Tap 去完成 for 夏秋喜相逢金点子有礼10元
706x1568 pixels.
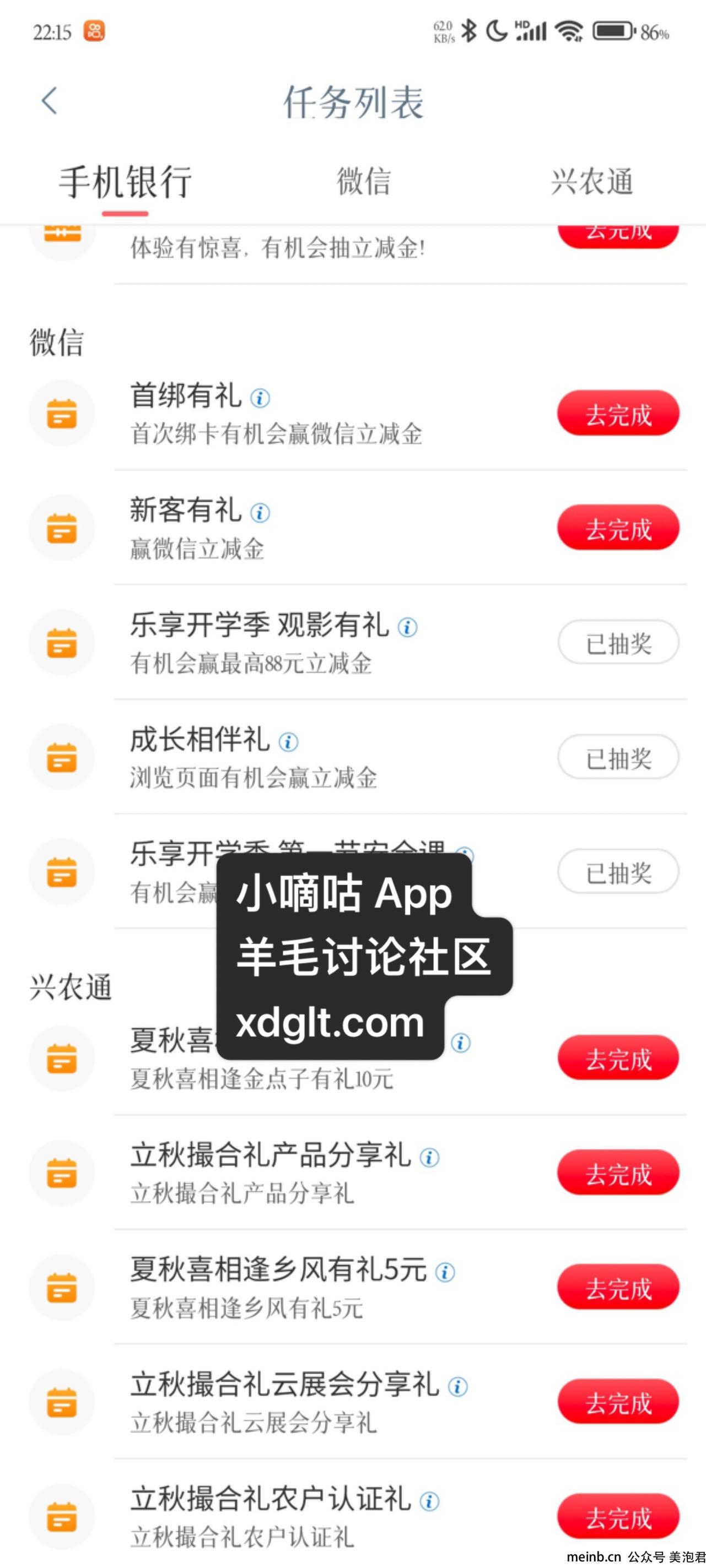click(618, 1059)
